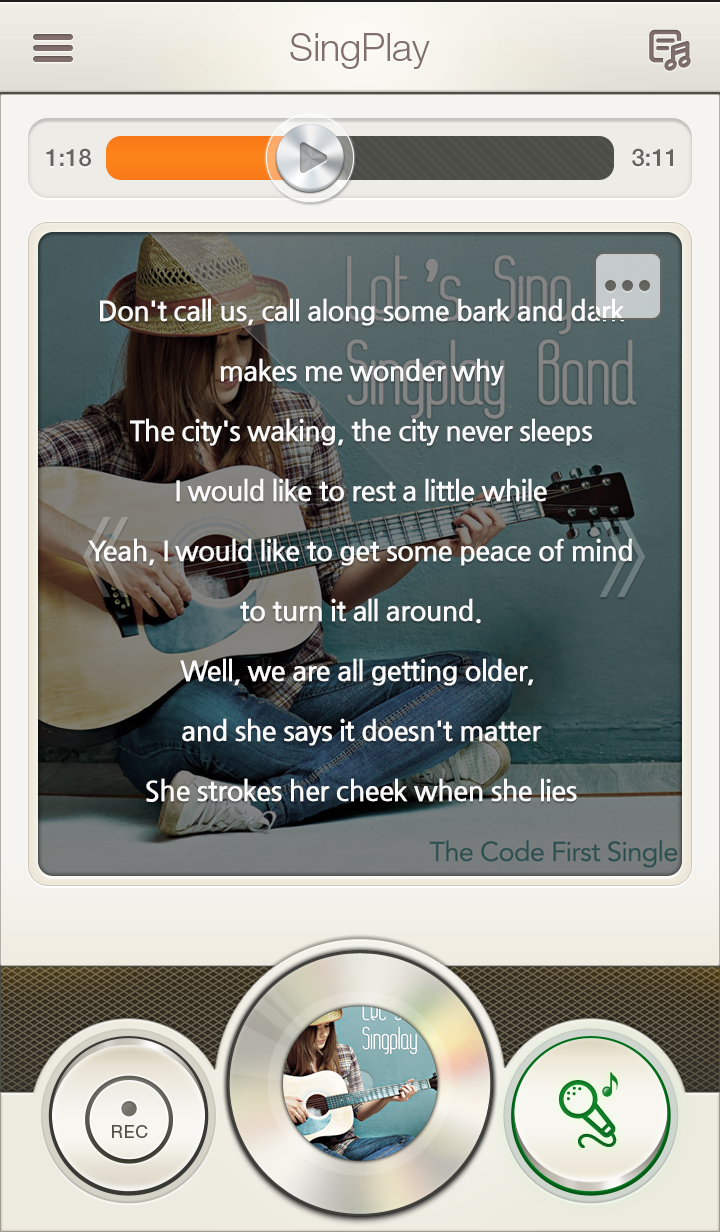This screenshot has height=1232, width=720.
Task: Open the playlist icon in the header
Action: (669, 49)
